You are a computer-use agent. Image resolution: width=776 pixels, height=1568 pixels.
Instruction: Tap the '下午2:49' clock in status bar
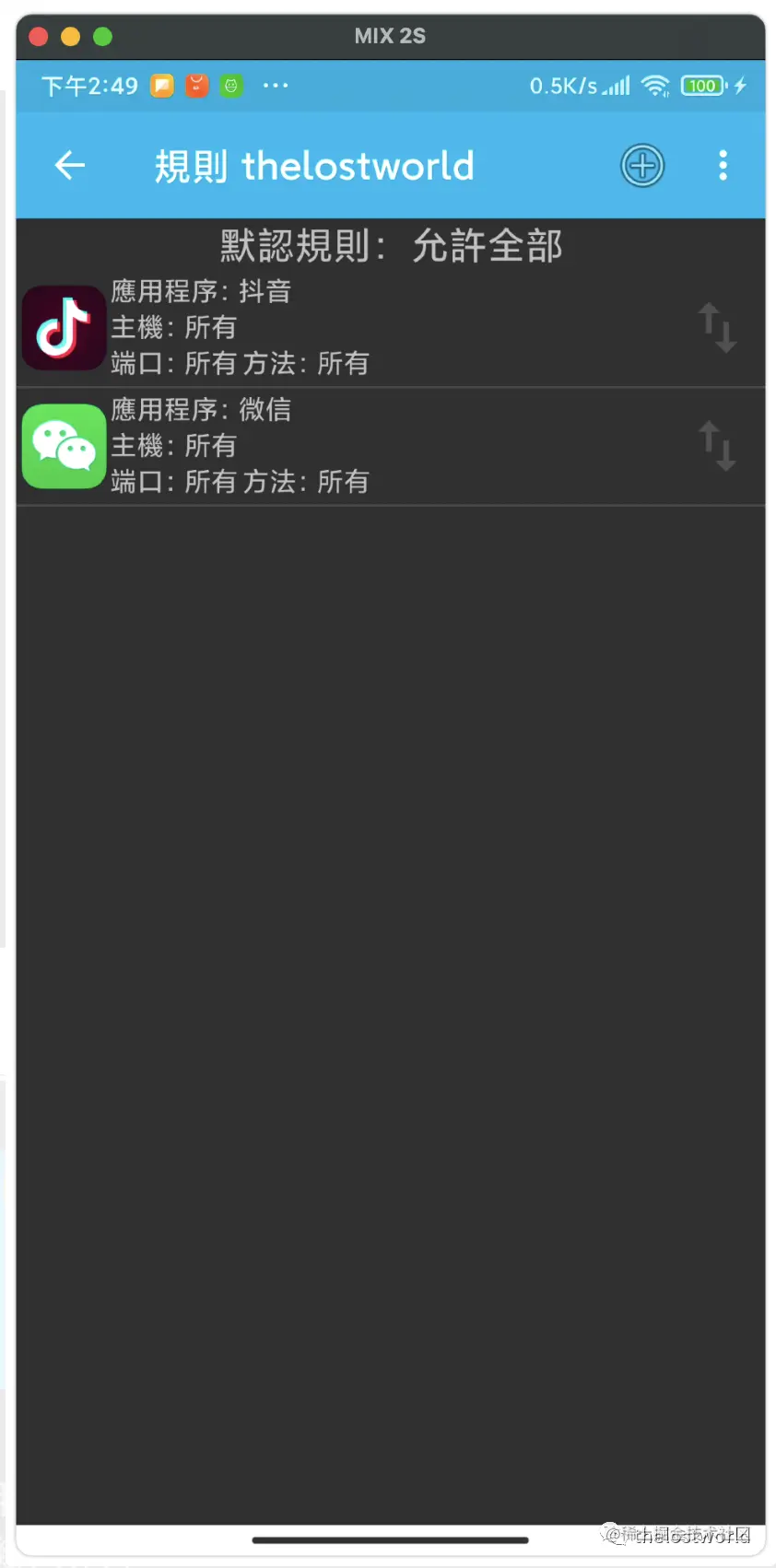(x=89, y=86)
